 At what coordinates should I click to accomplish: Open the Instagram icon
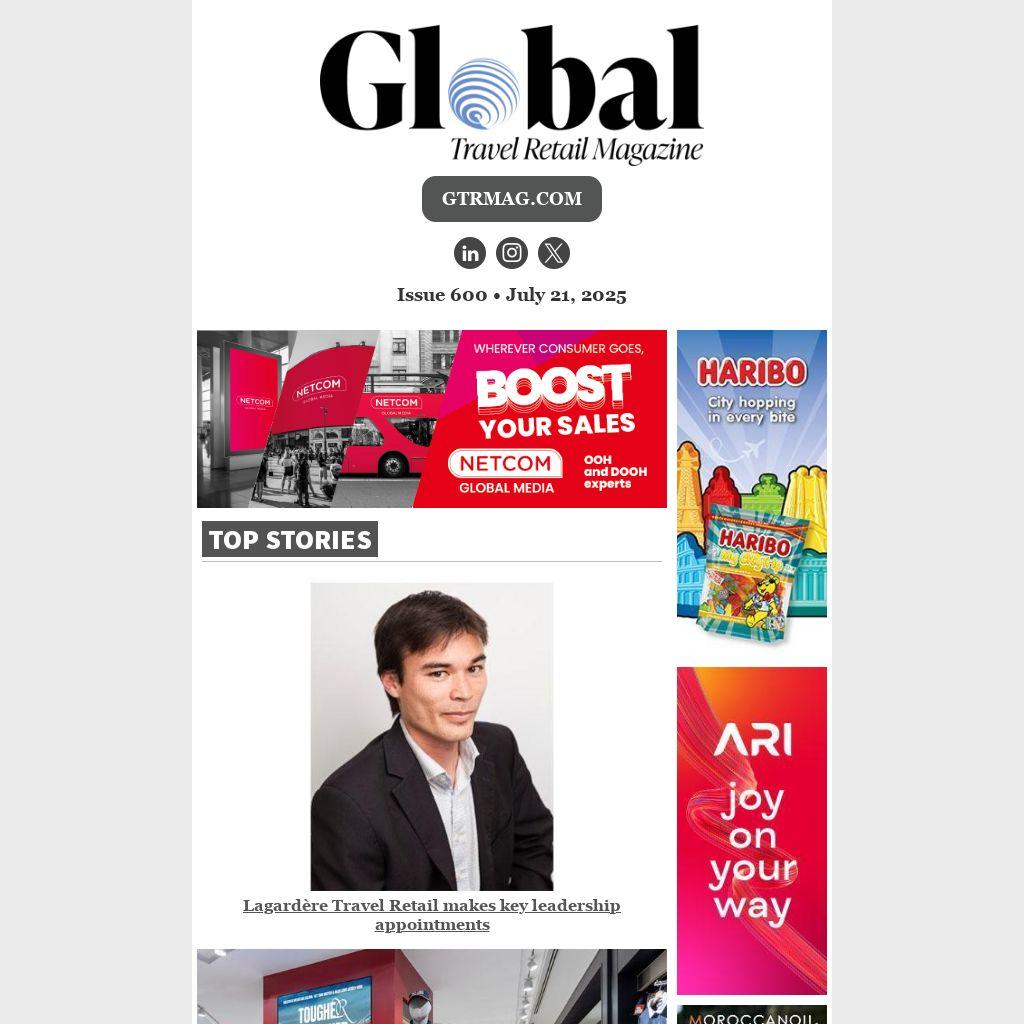coord(512,253)
